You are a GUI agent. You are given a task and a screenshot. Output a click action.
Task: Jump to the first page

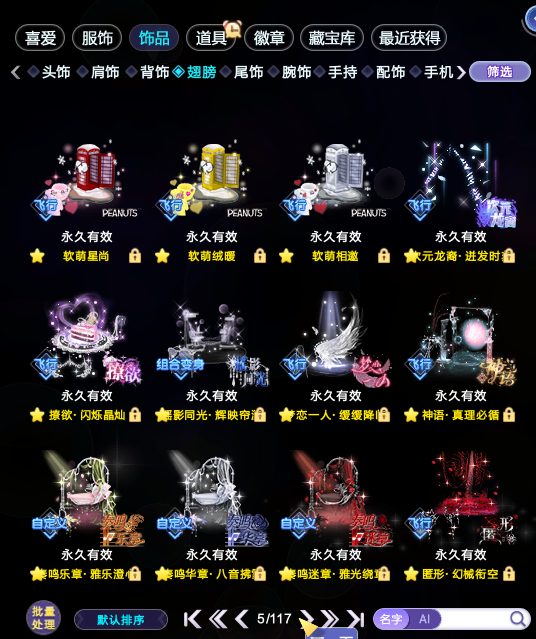pos(192,619)
